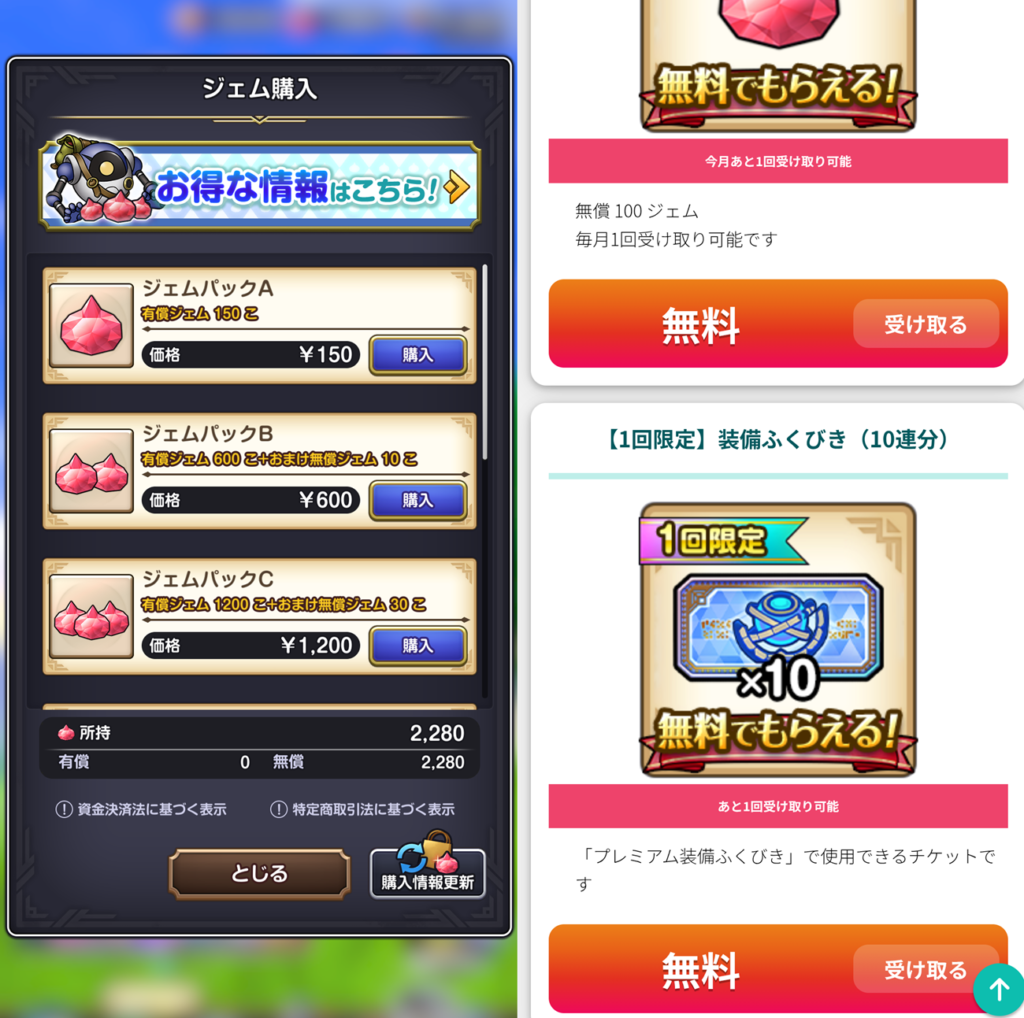1024x1018 pixels.
Task: Open the お得な情報はこちら banner
Action: point(260,186)
